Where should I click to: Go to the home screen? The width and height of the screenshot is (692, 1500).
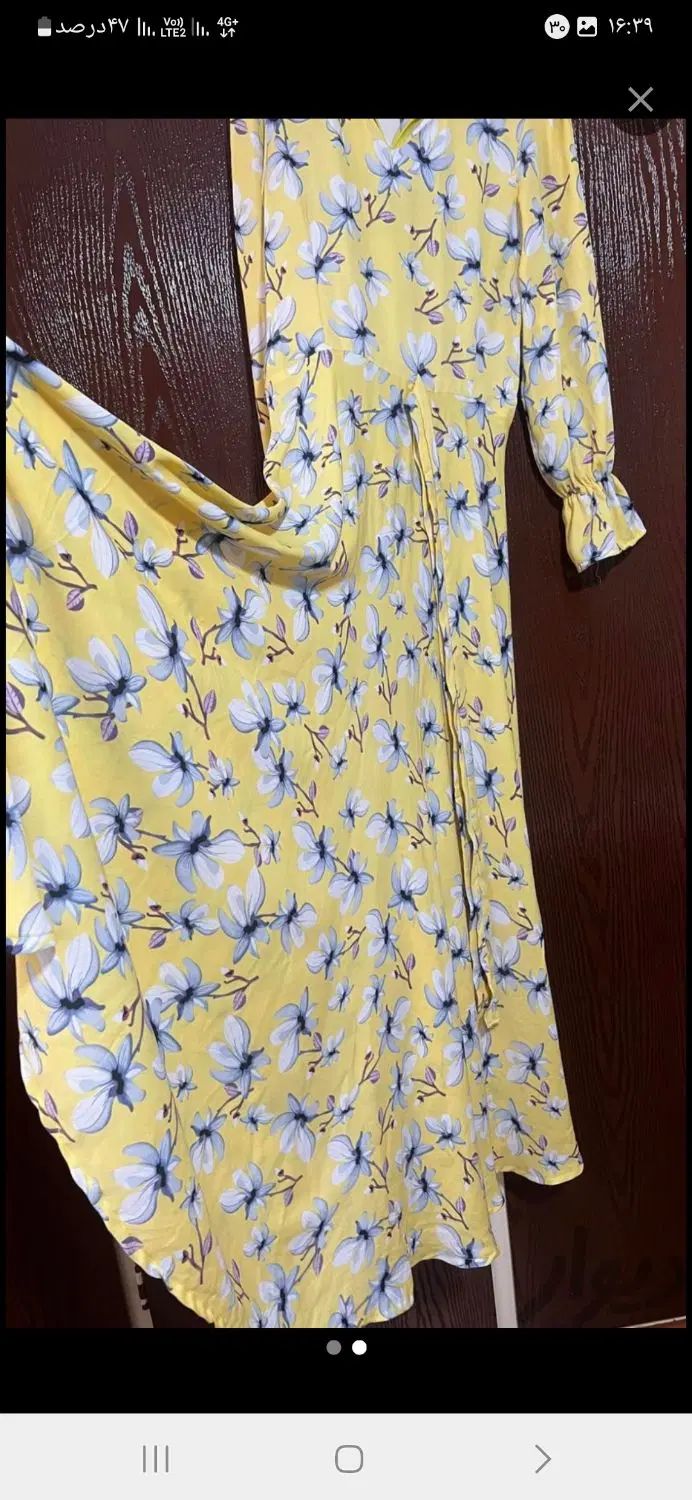[x=348, y=1459]
